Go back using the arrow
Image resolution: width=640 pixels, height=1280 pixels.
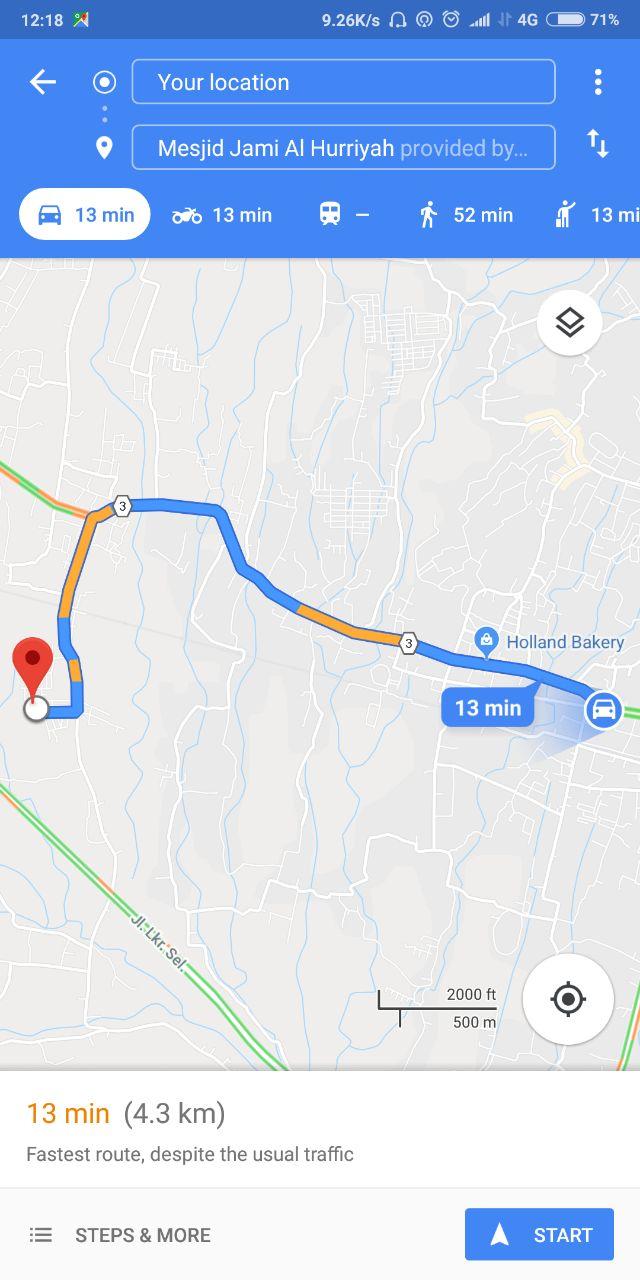(43, 82)
